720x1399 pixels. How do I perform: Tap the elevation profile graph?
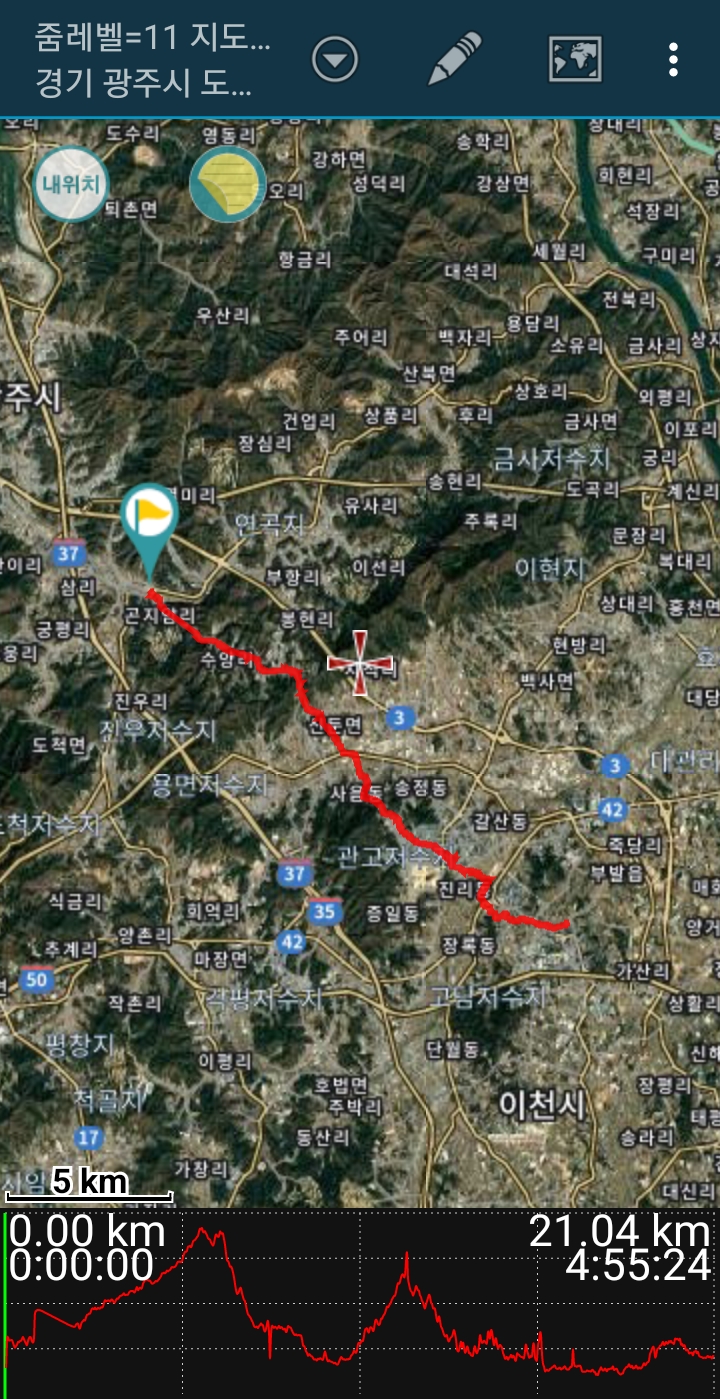tap(360, 1304)
